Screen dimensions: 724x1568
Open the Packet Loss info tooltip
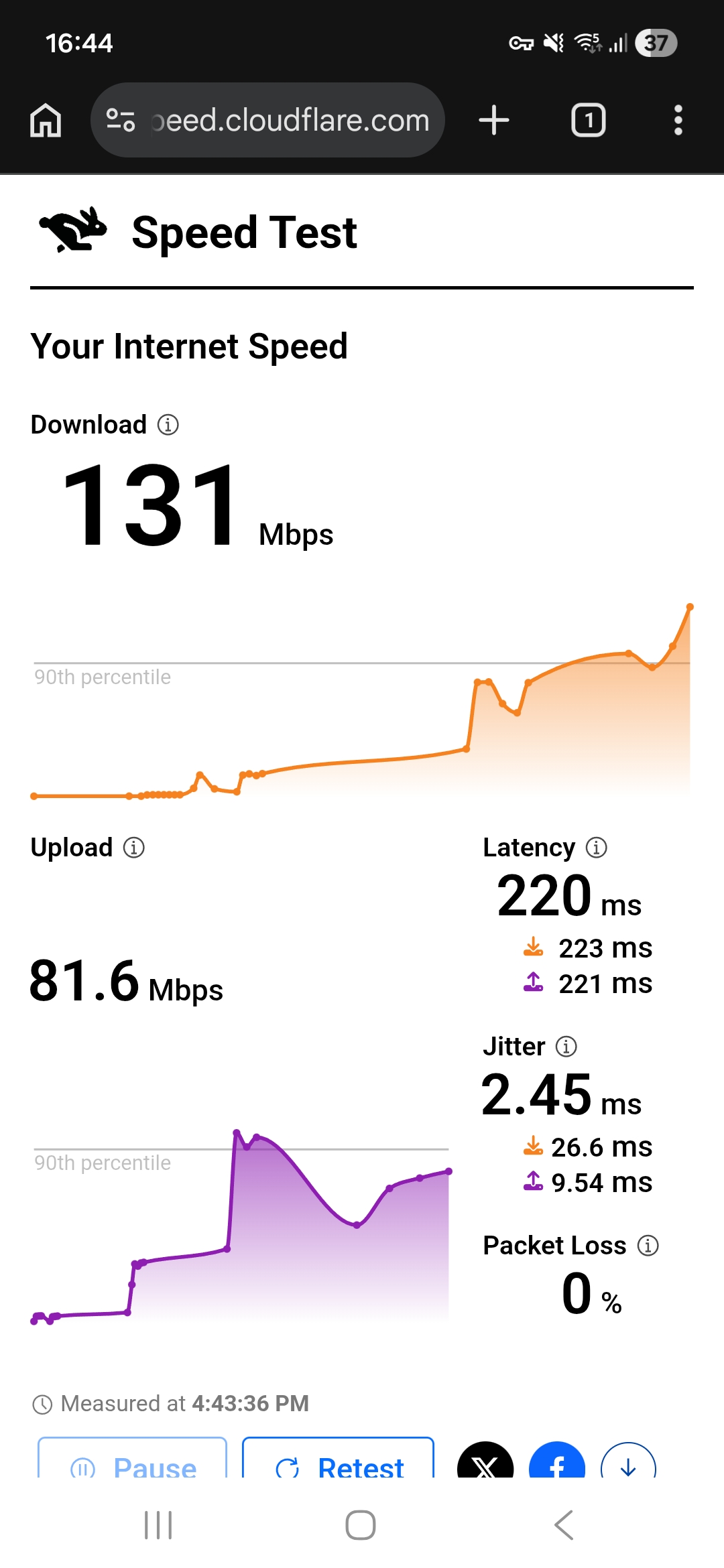pyautogui.click(x=648, y=1245)
